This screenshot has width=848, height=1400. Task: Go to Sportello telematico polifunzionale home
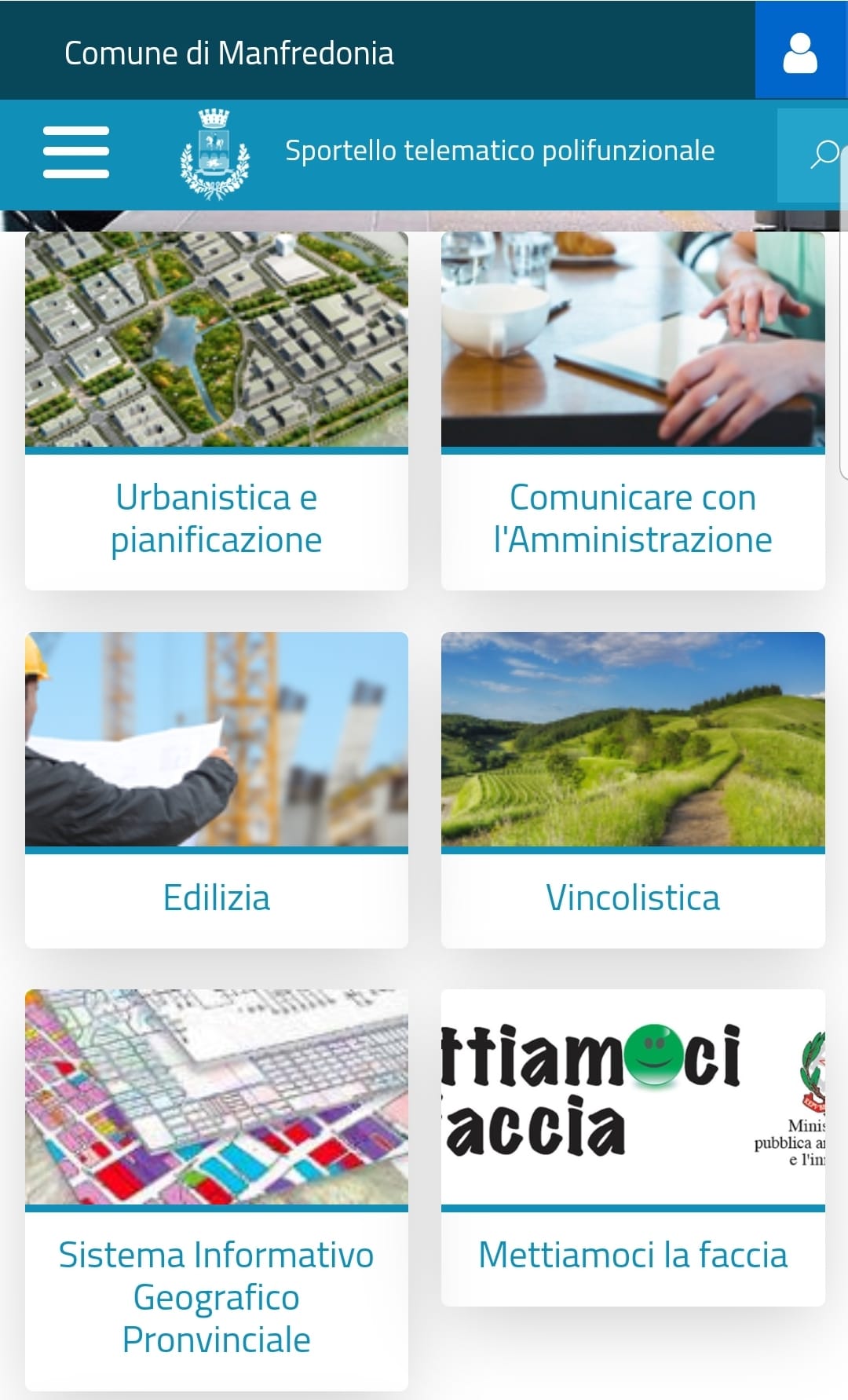pos(499,151)
